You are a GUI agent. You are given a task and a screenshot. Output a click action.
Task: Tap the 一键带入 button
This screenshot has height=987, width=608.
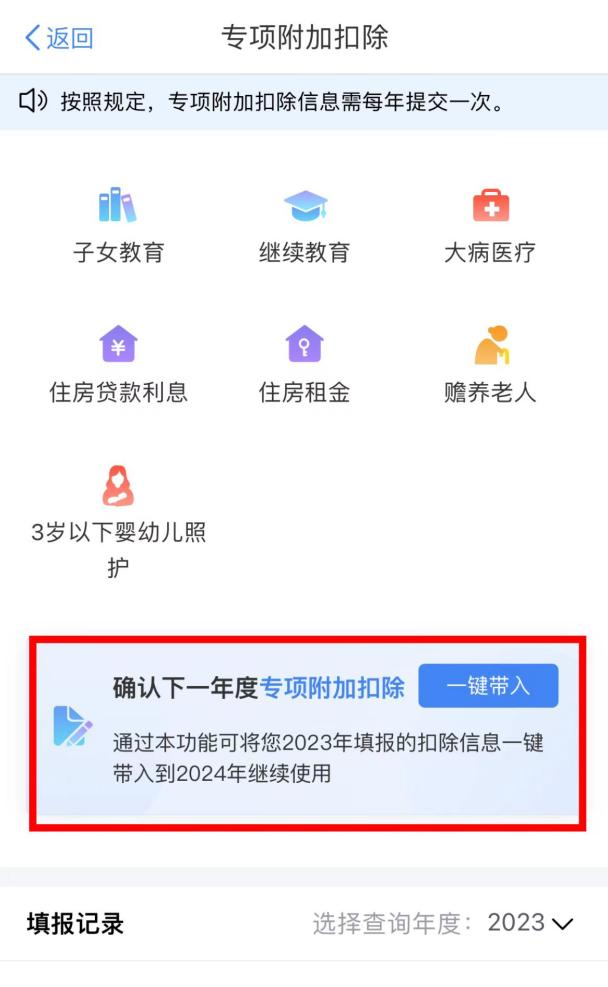[x=488, y=686]
